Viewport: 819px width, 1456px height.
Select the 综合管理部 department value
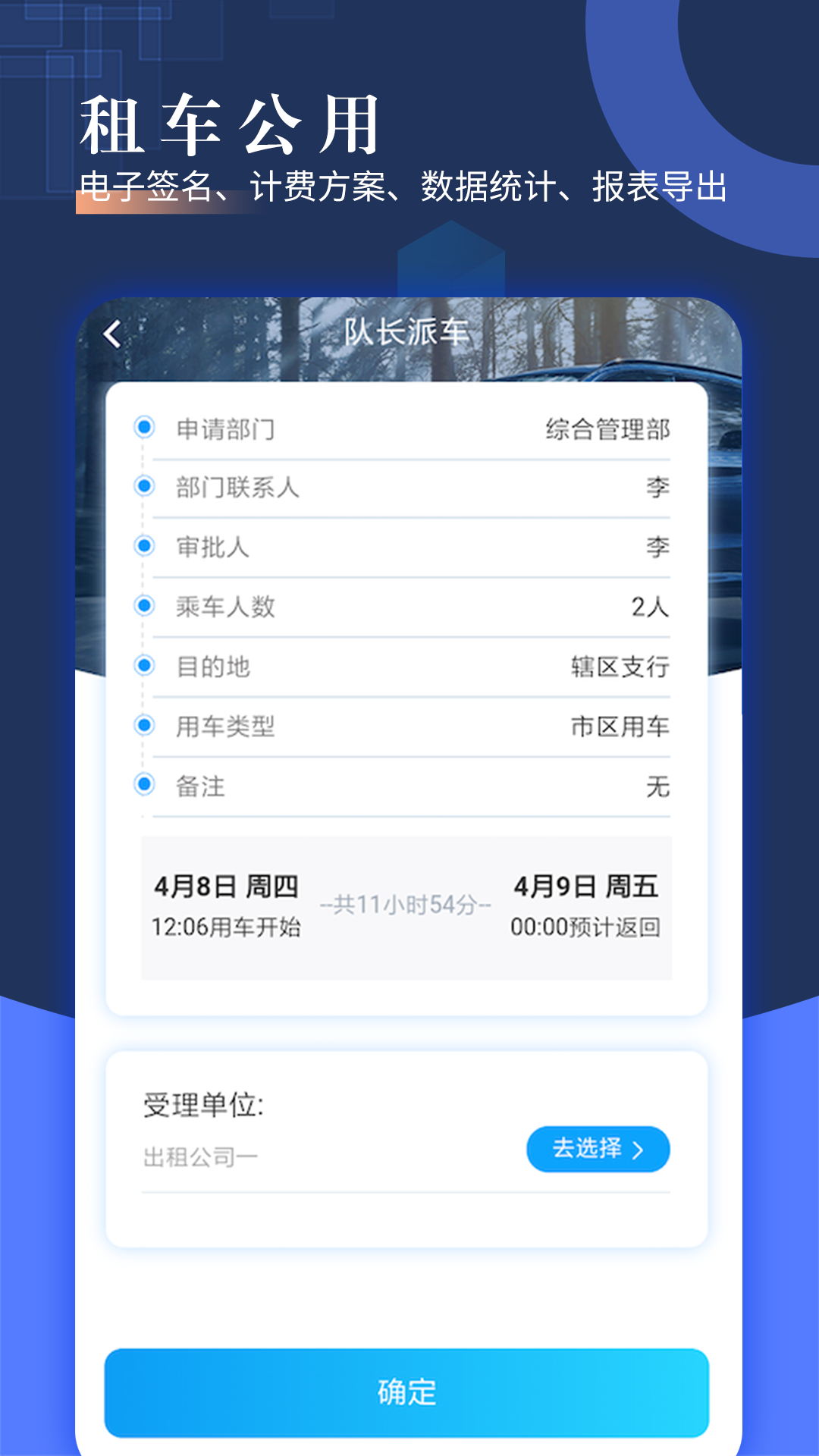[x=608, y=427]
